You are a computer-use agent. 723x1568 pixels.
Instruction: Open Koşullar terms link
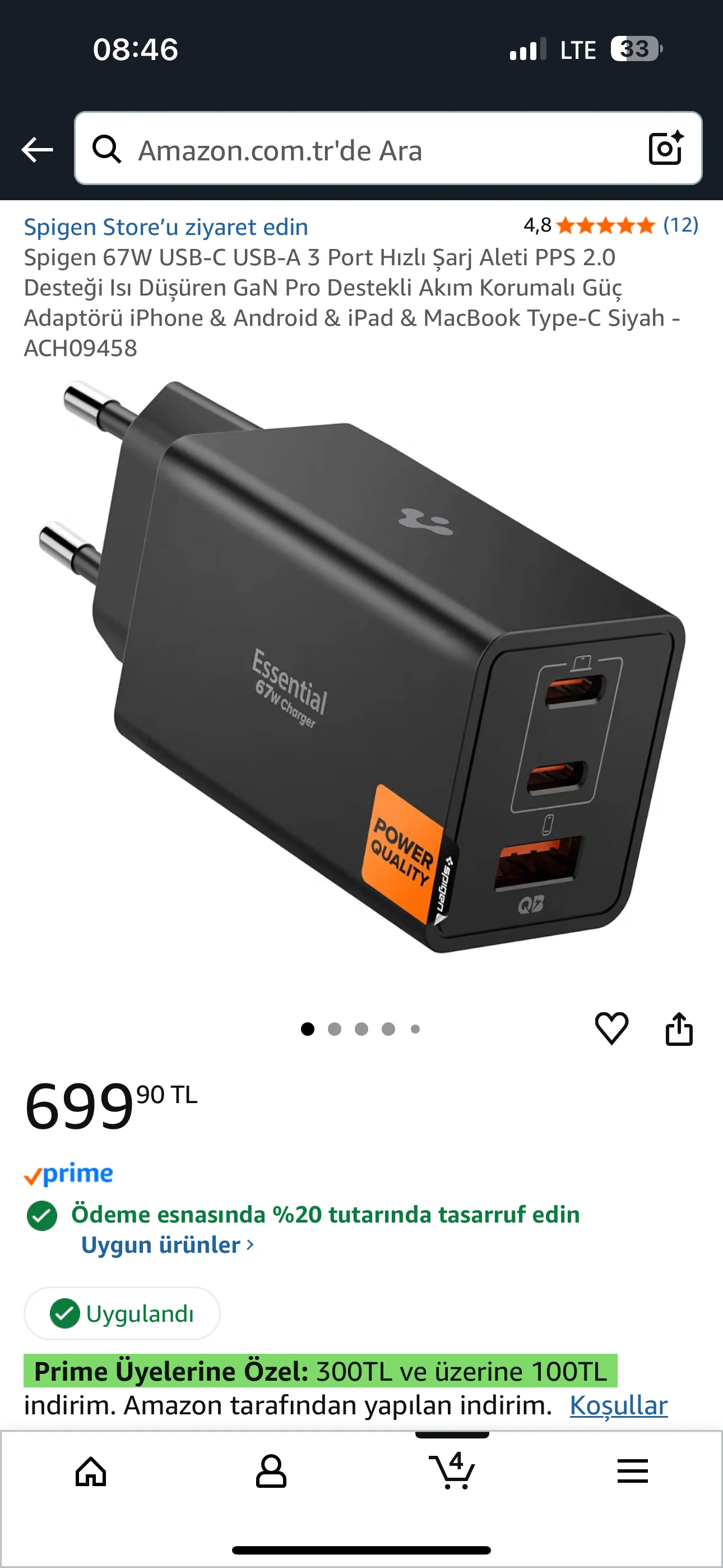click(x=618, y=1405)
